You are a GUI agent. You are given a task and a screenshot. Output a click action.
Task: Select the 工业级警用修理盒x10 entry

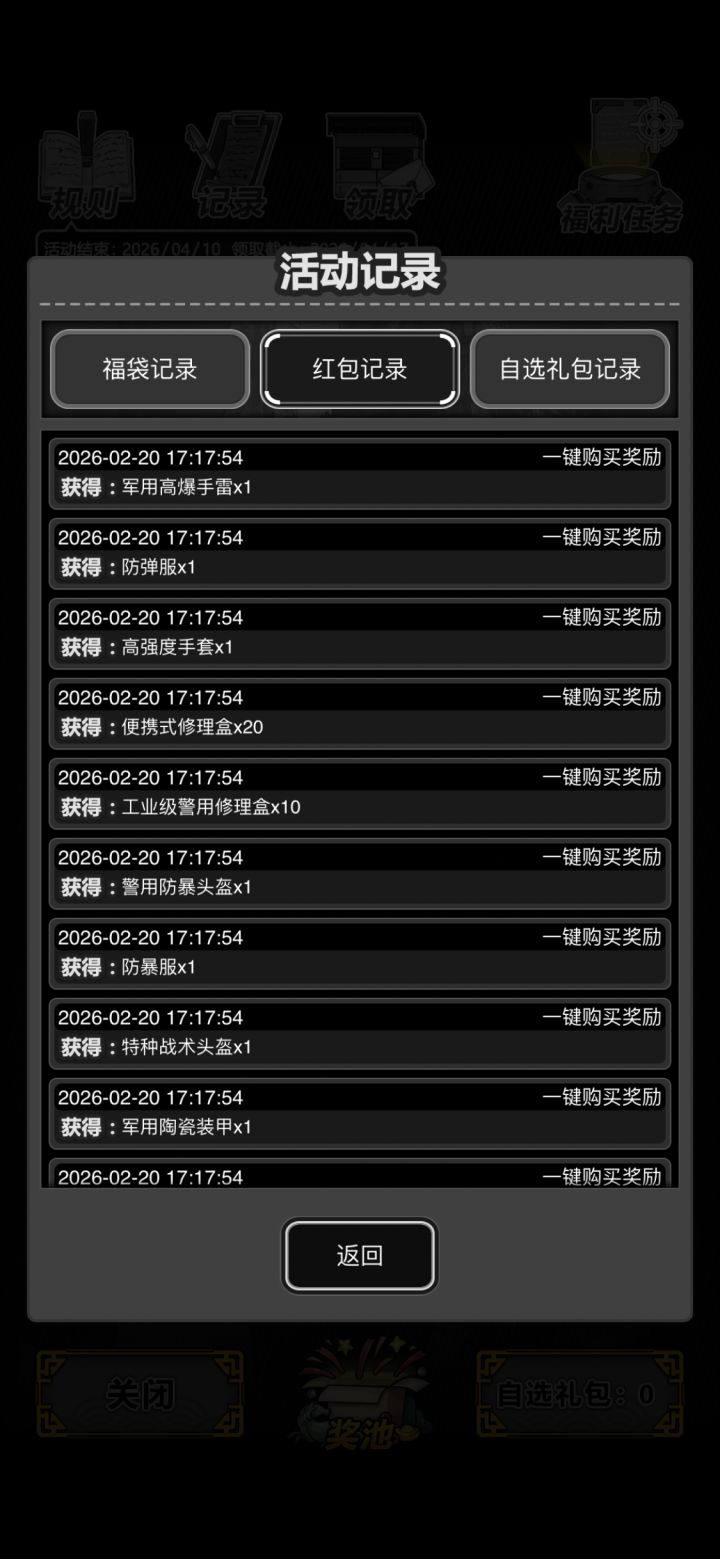coord(359,792)
